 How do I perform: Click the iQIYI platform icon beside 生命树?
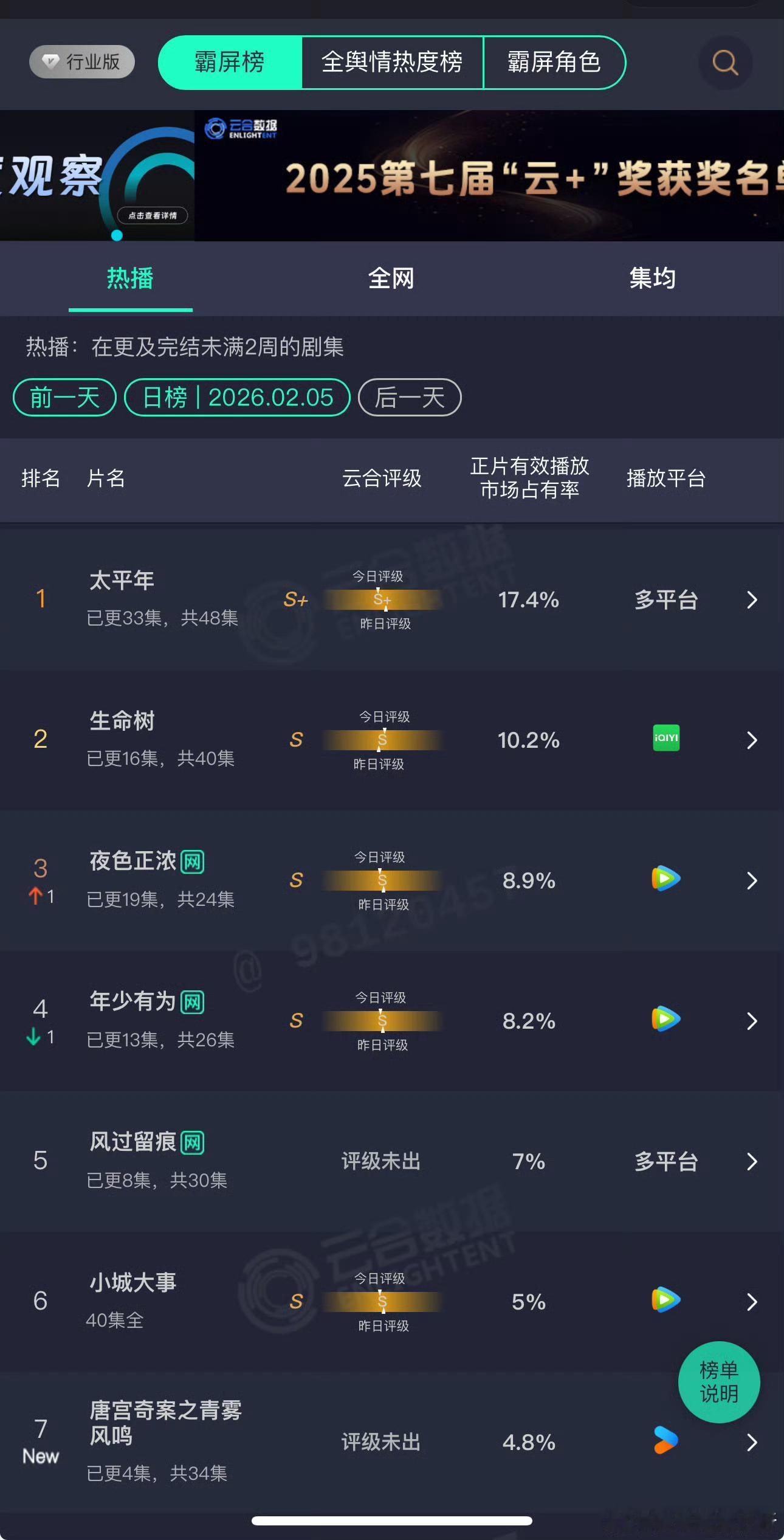(x=665, y=739)
